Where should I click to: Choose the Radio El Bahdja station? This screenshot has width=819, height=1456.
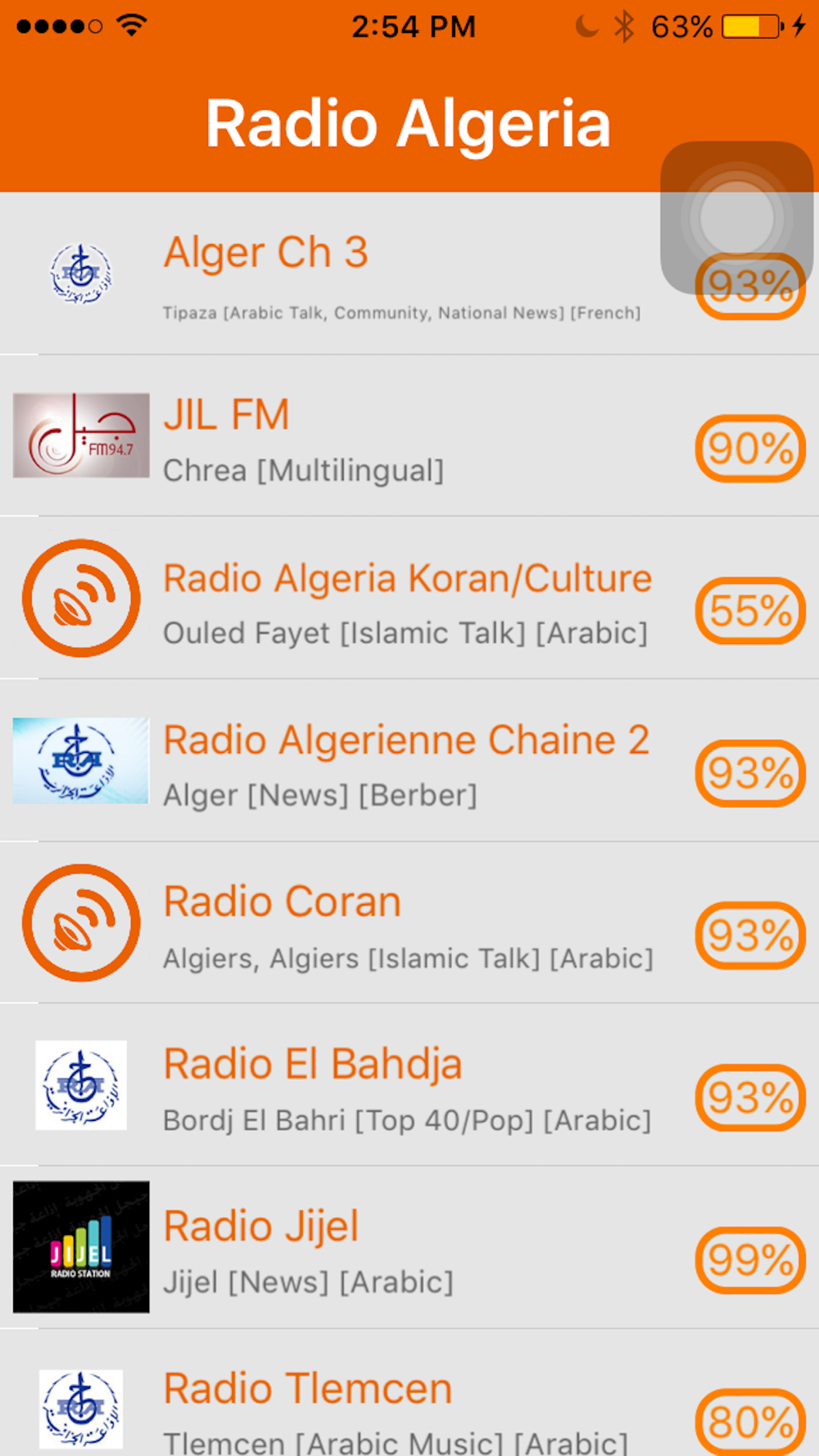click(x=409, y=1084)
